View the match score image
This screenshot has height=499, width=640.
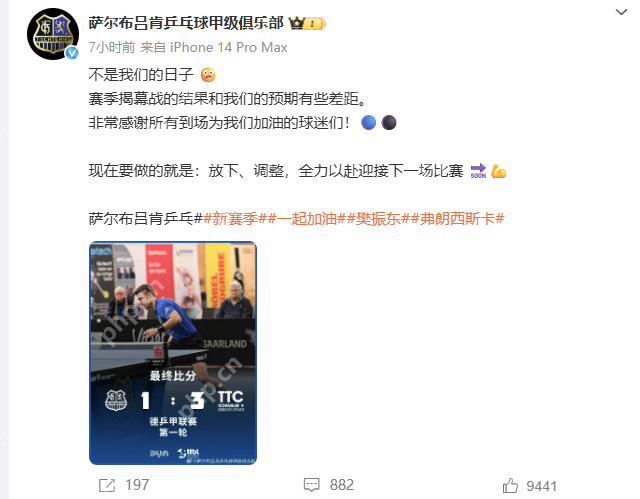point(172,353)
